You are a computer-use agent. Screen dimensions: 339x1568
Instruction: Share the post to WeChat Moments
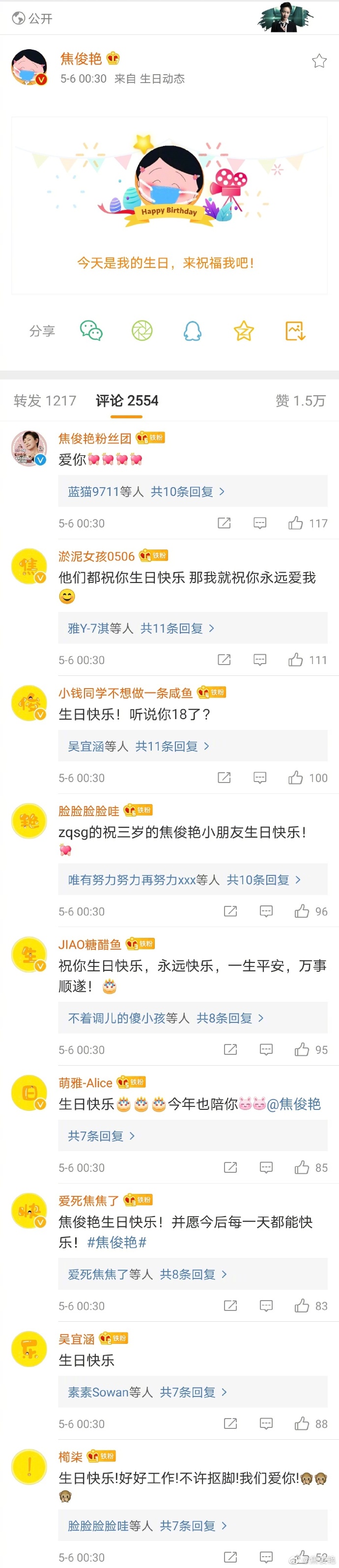point(142,330)
